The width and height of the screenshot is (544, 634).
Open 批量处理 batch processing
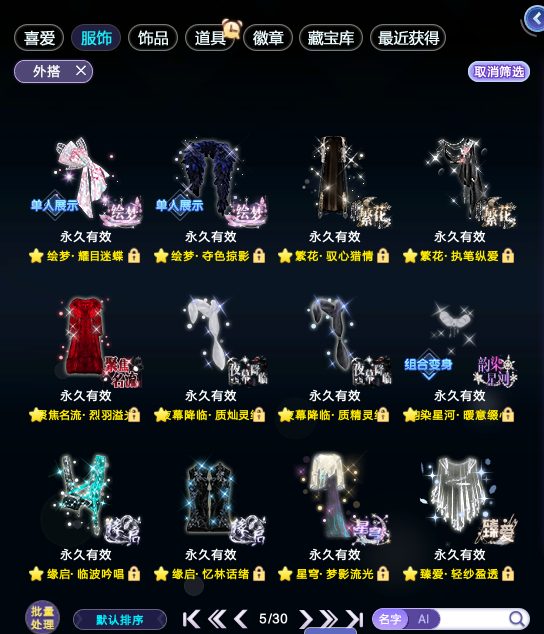click(x=42, y=617)
